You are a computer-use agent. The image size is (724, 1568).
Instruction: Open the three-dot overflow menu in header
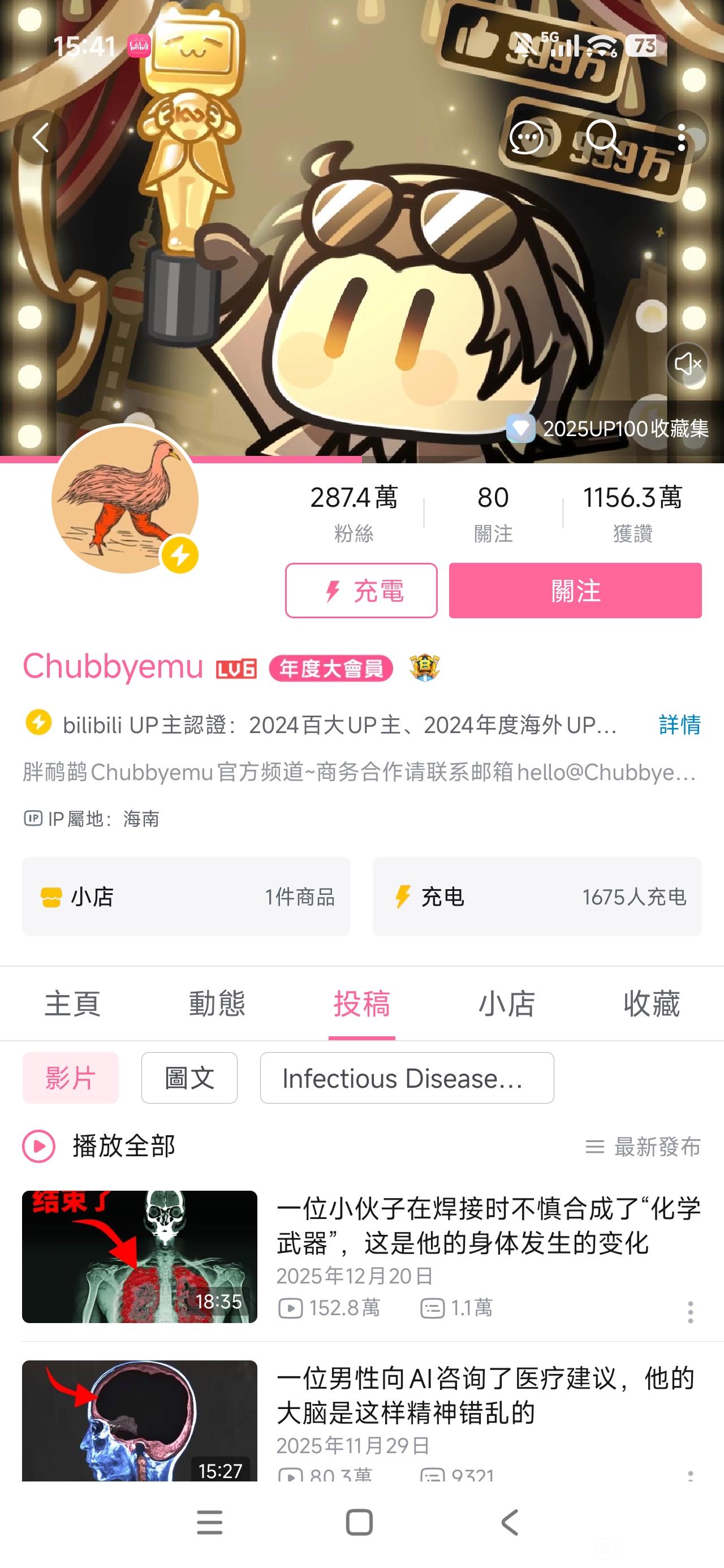click(682, 138)
